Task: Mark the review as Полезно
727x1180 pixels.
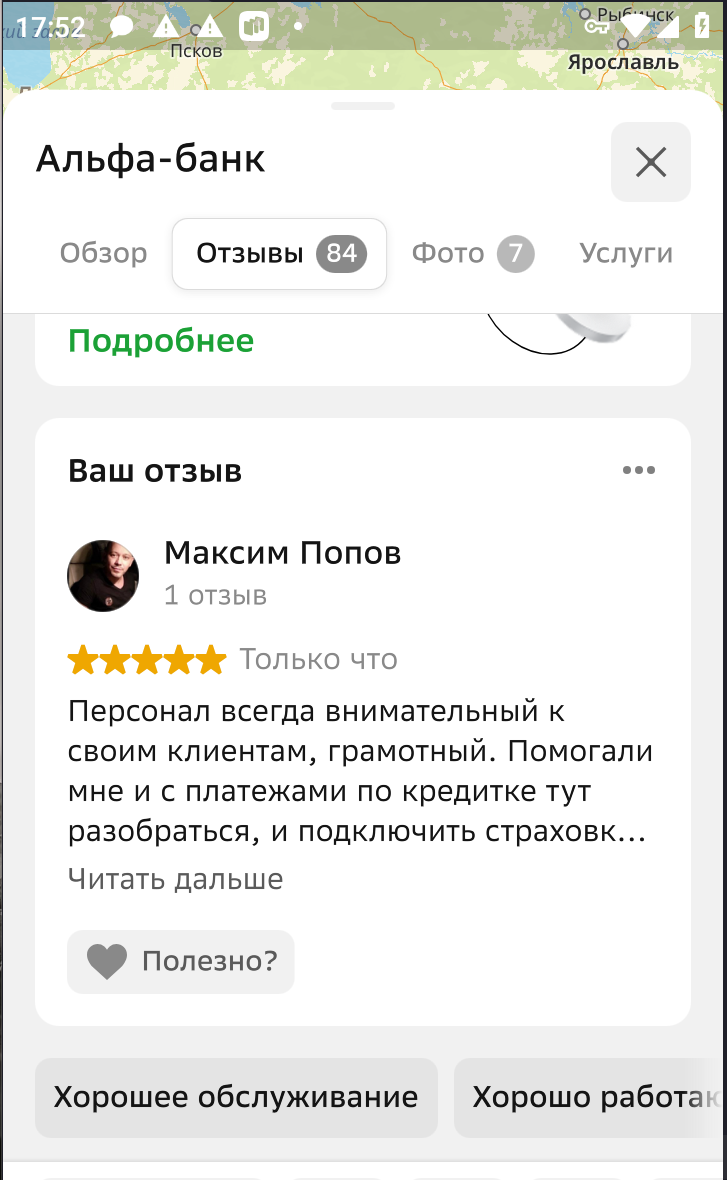Action: click(x=181, y=962)
